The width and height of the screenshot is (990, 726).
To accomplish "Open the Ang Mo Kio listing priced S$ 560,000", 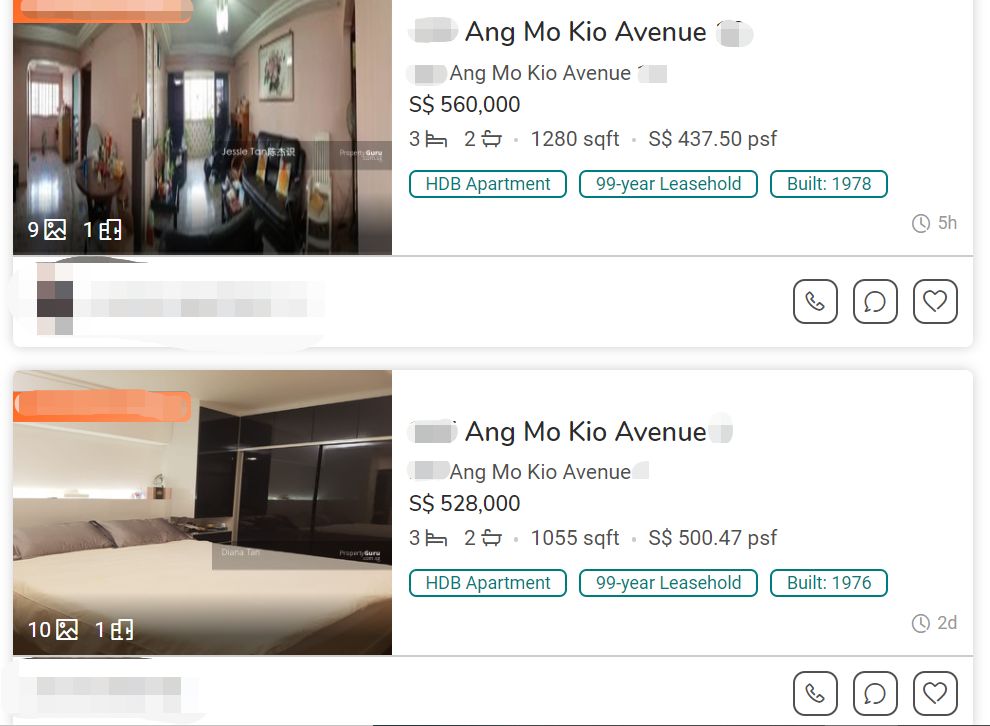I will [x=585, y=32].
